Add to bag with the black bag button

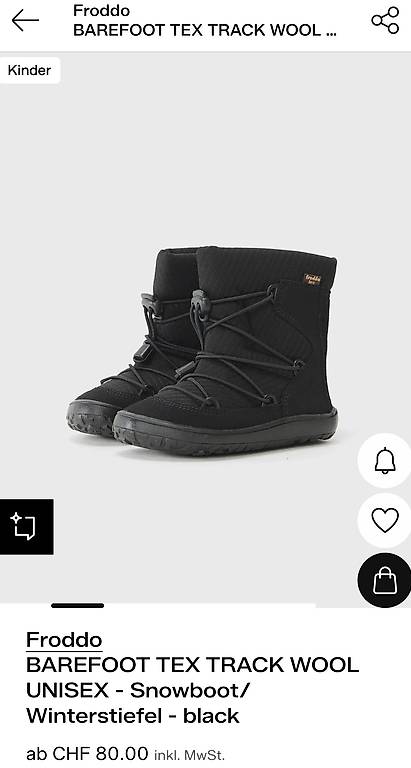pos(385,580)
